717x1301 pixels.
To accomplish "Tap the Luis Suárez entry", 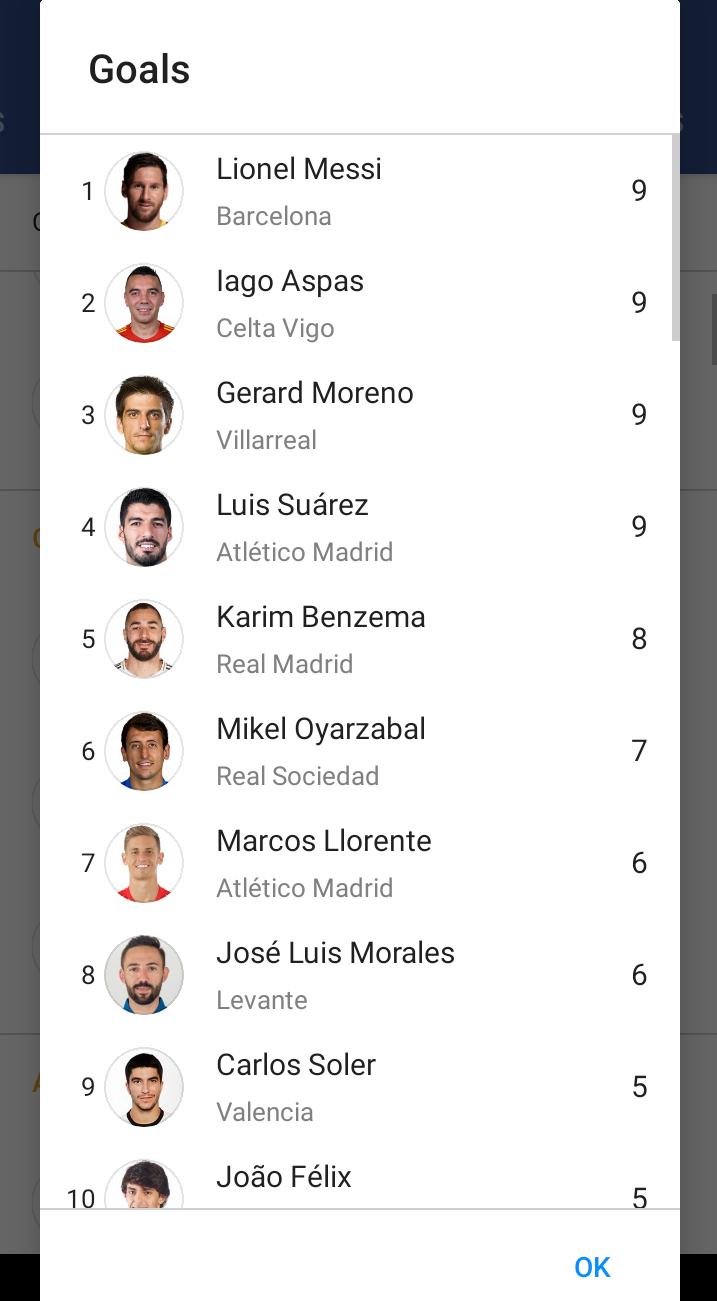I will click(360, 527).
